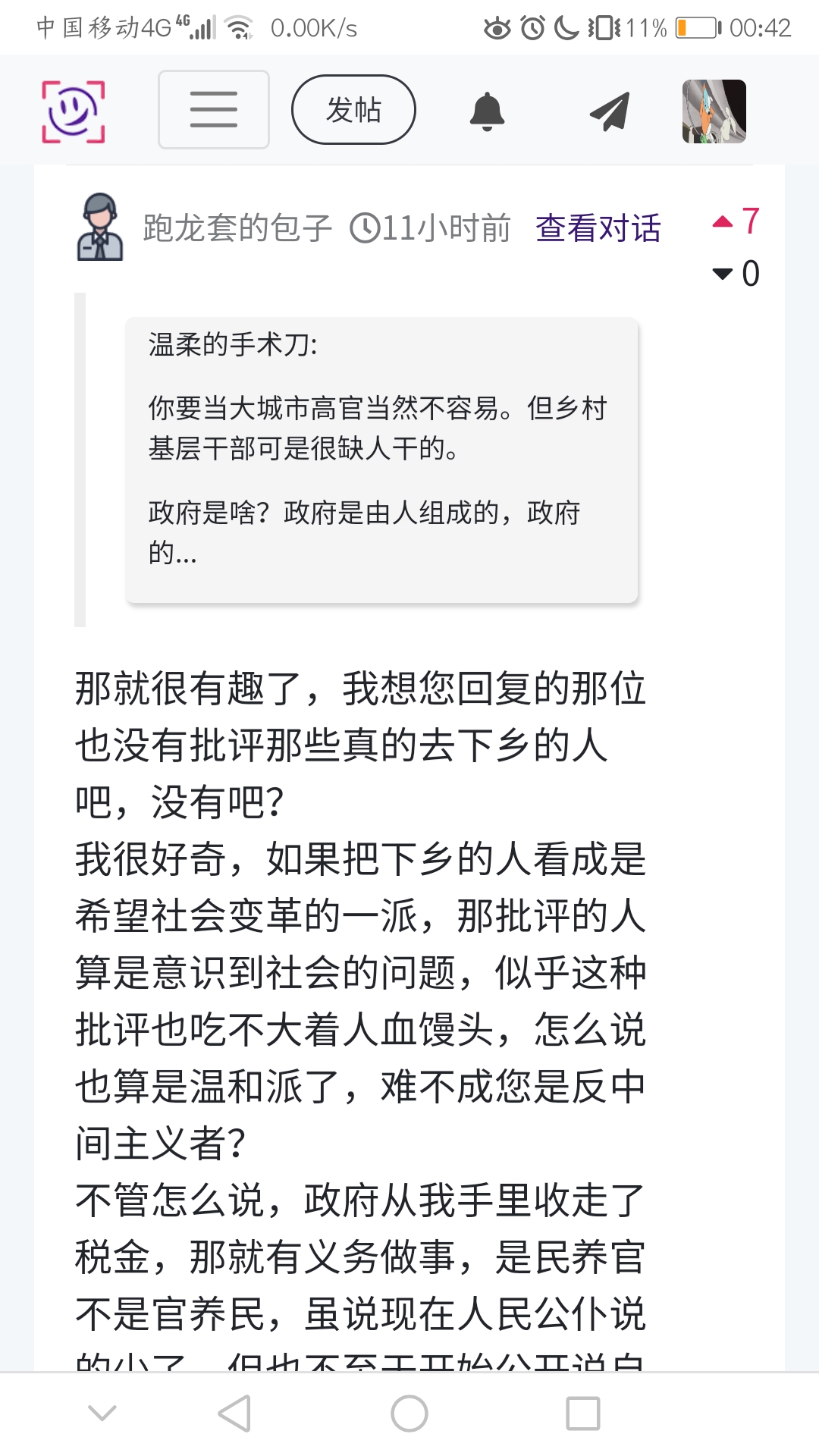This screenshot has width=819, height=1456.
Task: Open the quoted reply from 温柔的手术刀
Action: click(x=381, y=460)
